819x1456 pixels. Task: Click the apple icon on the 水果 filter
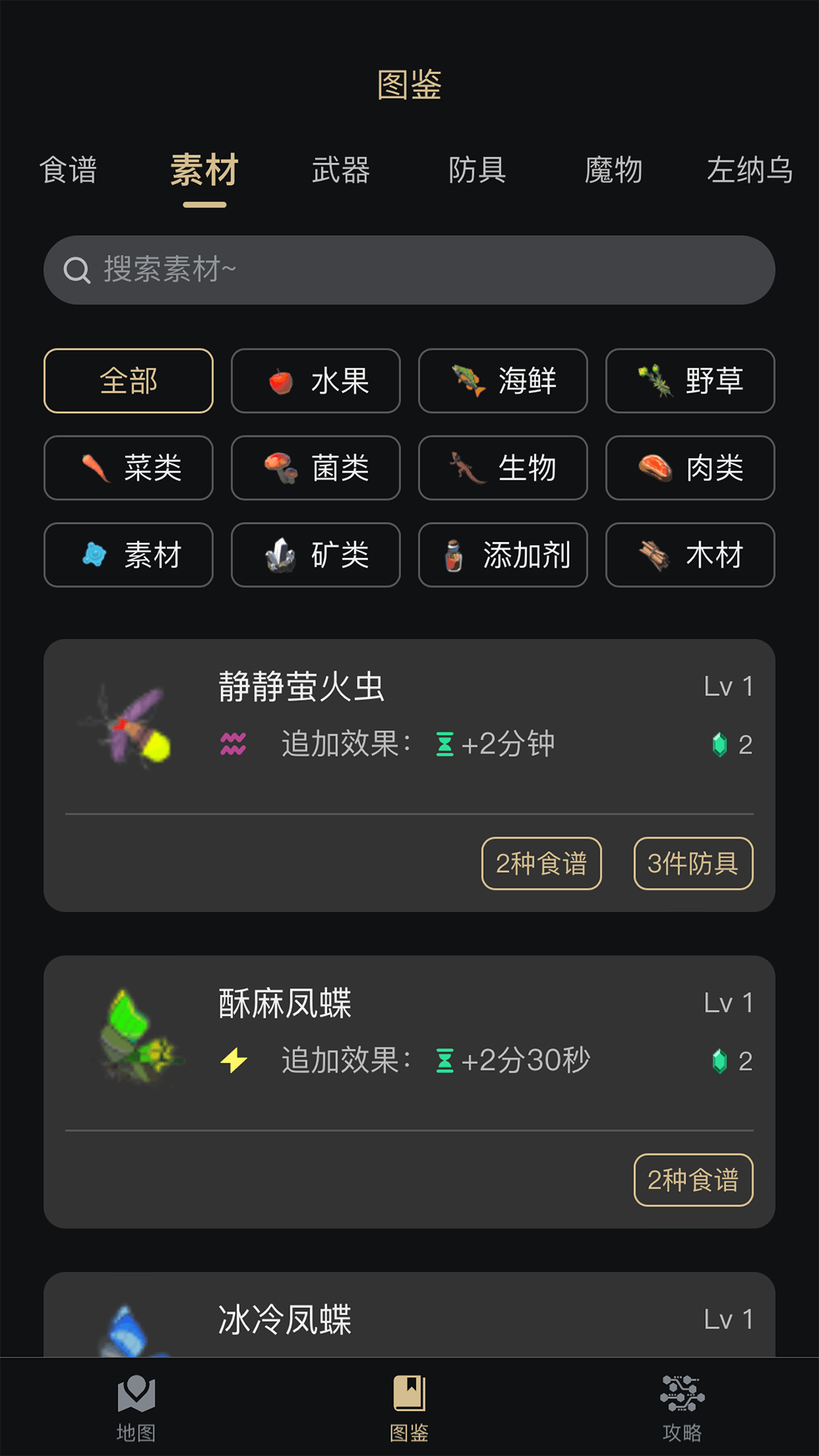click(278, 381)
